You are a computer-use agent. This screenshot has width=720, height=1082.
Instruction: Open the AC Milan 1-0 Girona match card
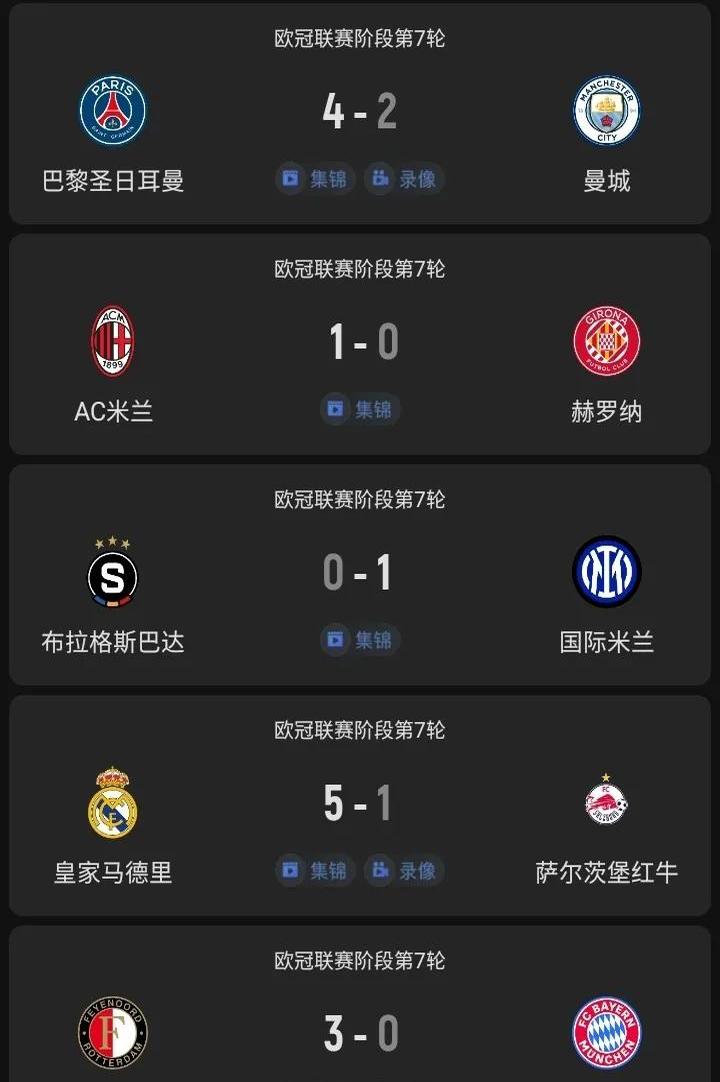click(360, 342)
